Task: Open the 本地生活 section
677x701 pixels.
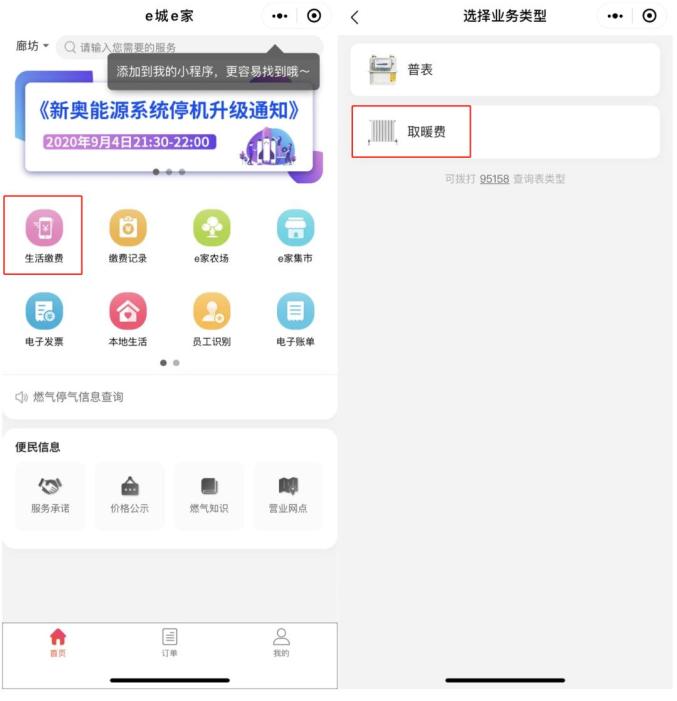Action: pos(127,319)
